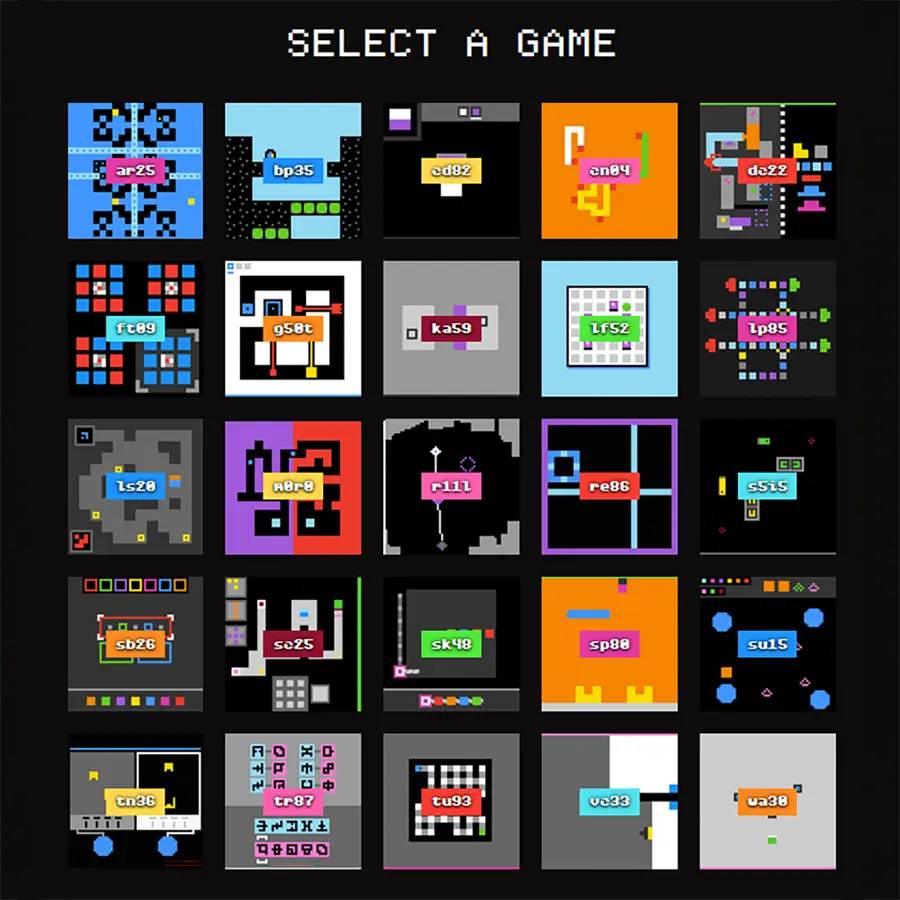Open the ka59 game
Screen dimensions: 900x900
(451, 328)
